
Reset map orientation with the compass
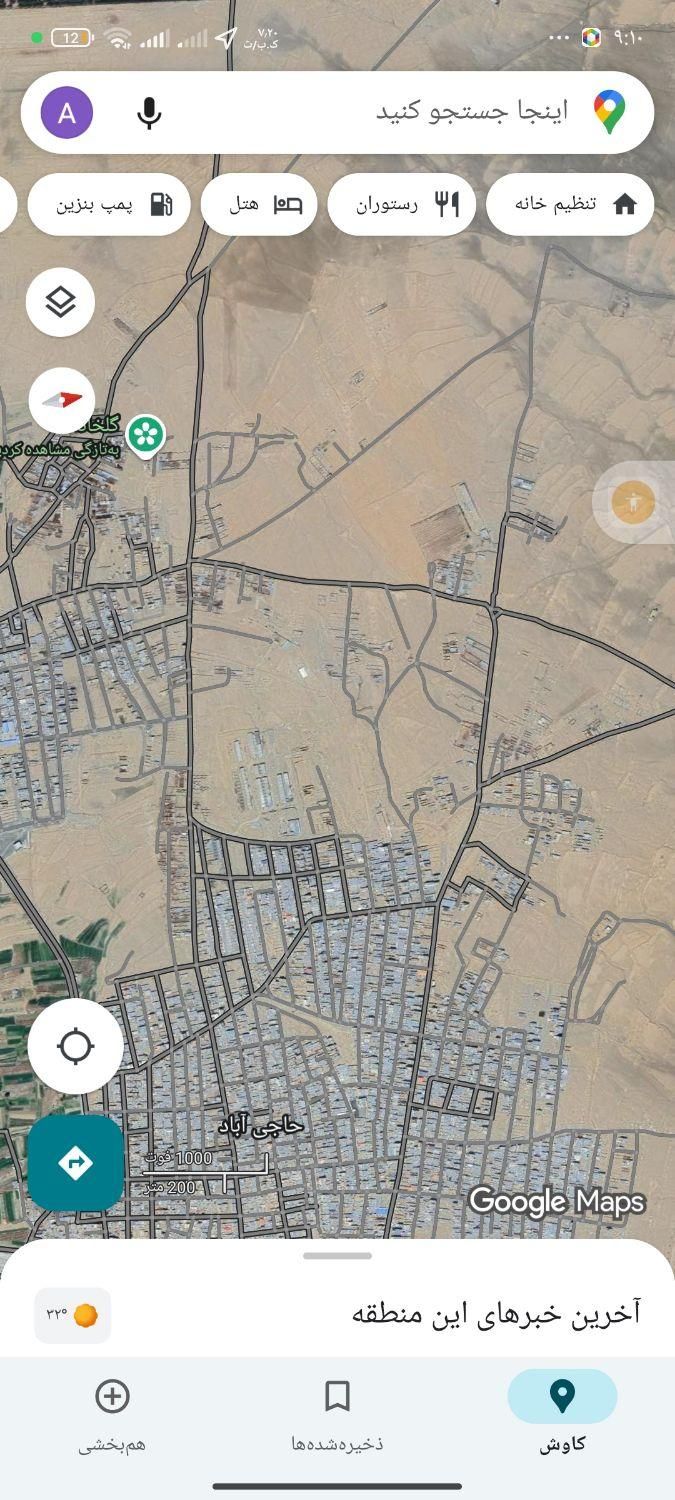point(61,400)
